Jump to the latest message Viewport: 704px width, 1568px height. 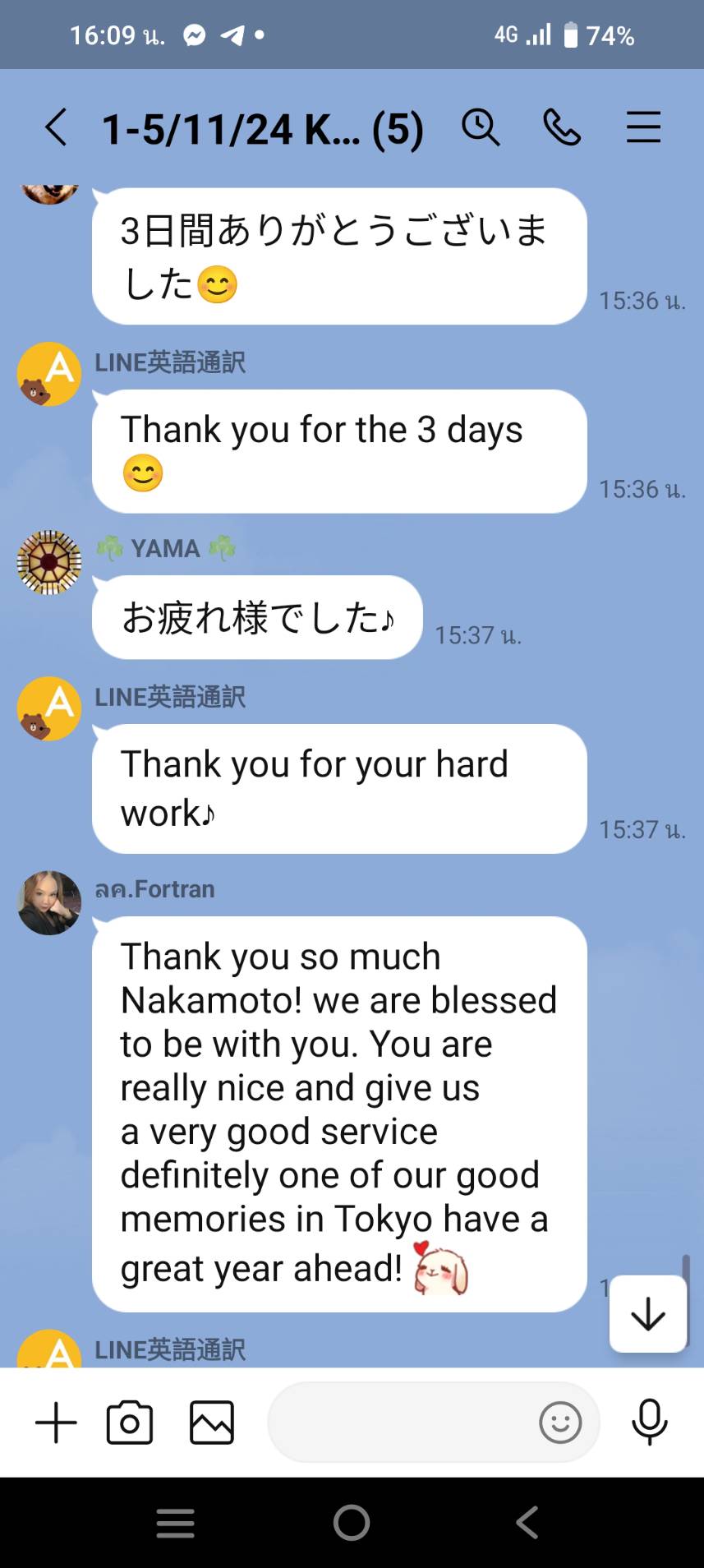pyautogui.click(x=648, y=1313)
